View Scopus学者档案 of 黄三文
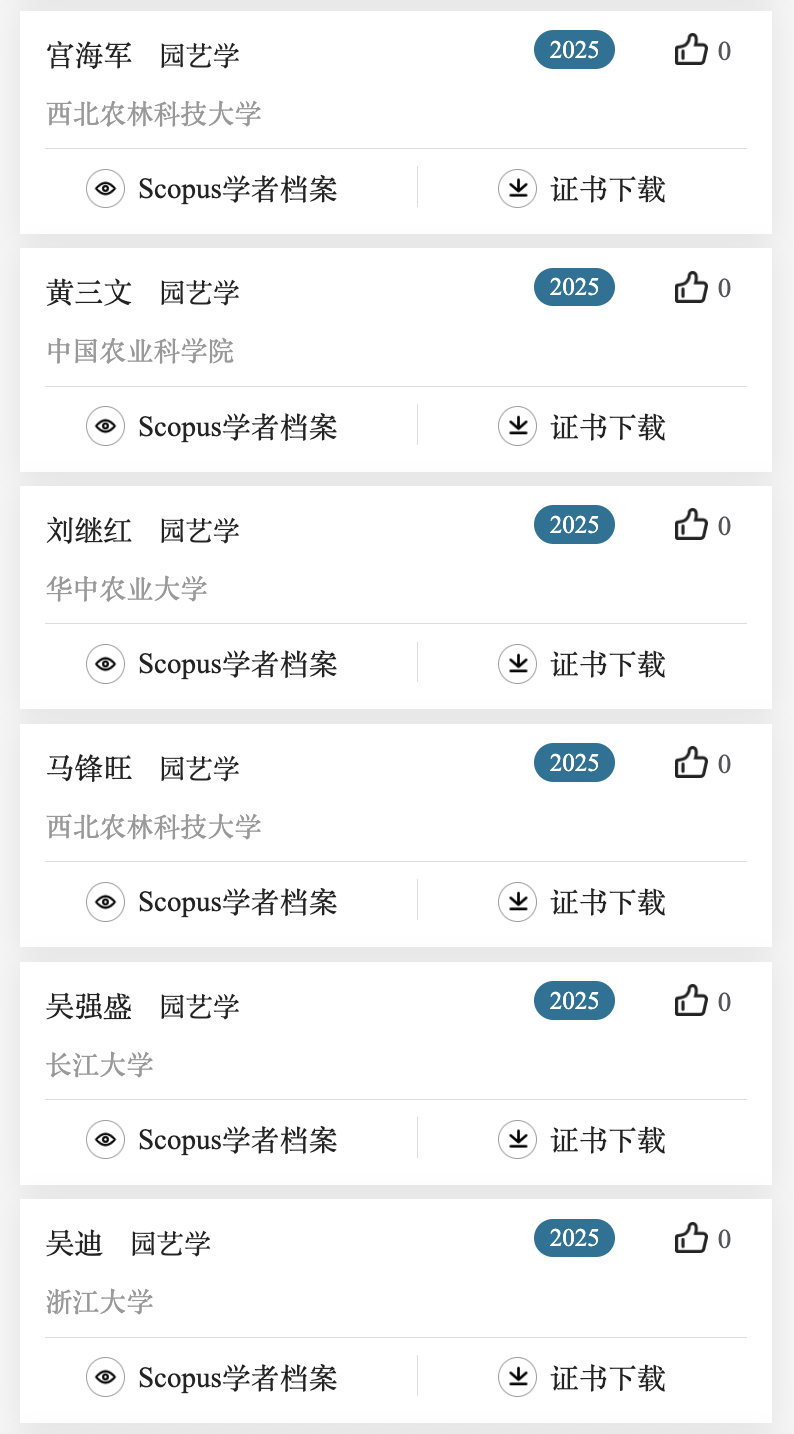 point(212,427)
